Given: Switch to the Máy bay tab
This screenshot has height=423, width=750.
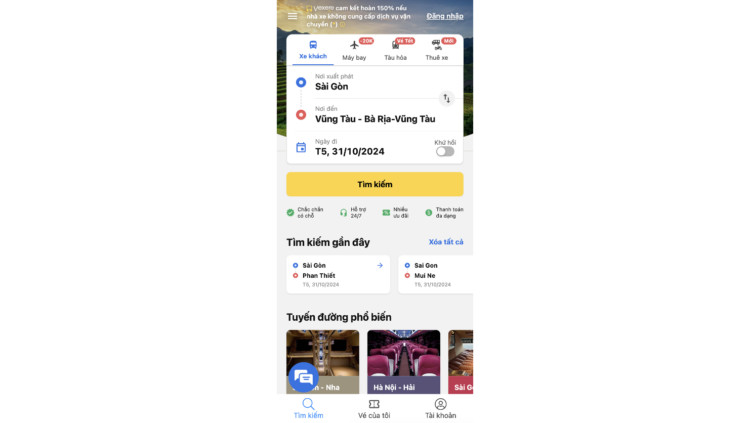Looking at the screenshot, I should click(354, 51).
